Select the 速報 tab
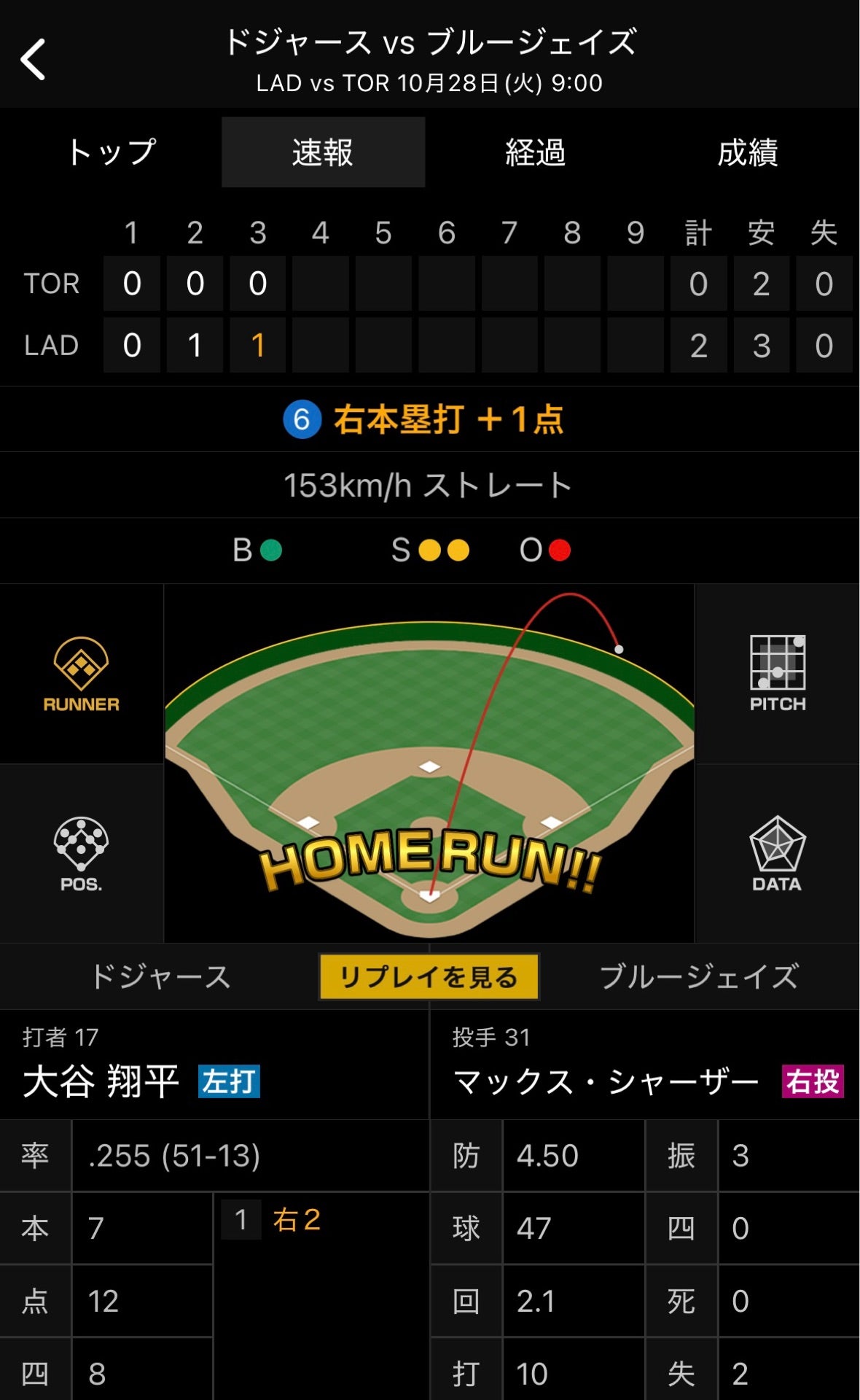The height and width of the screenshot is (1400, 860). (x=323, y=152)
